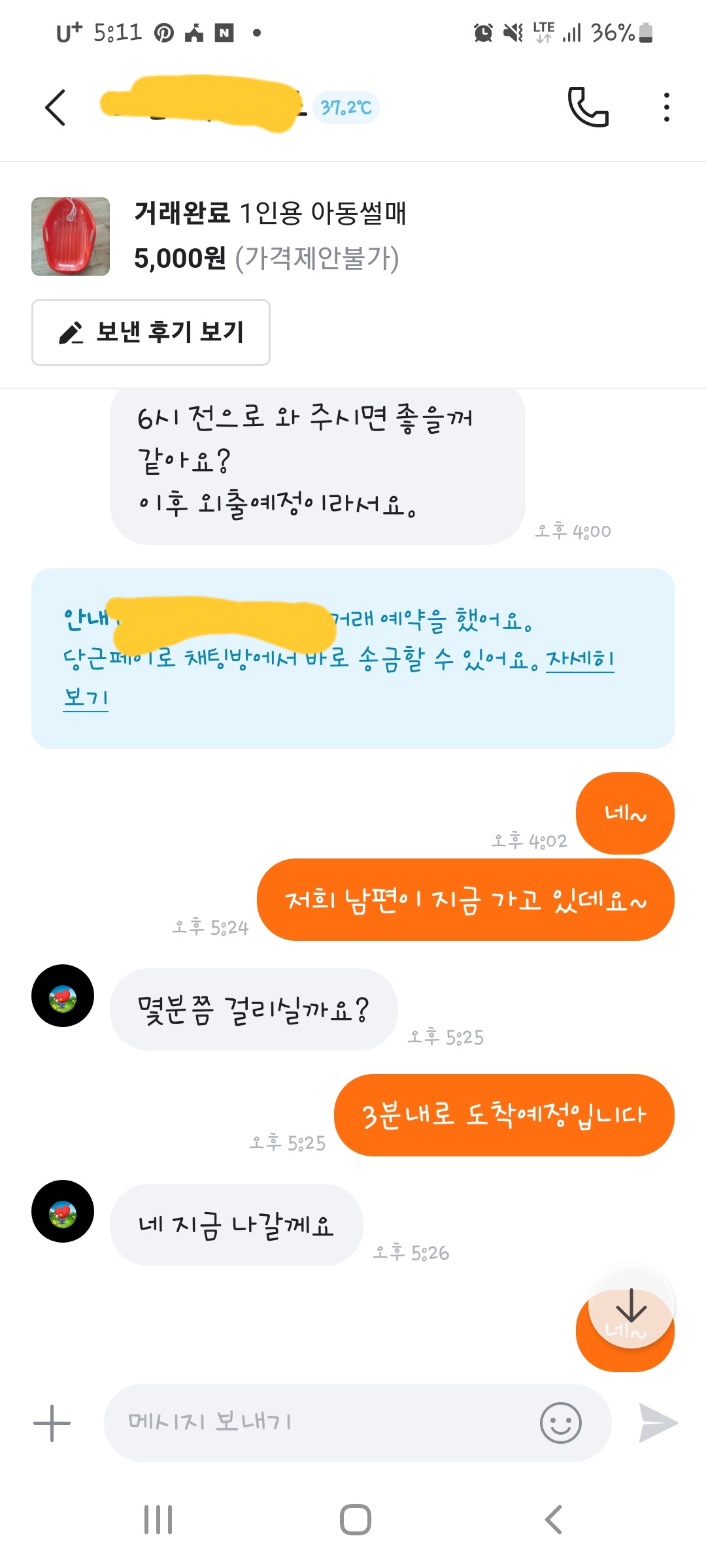Open the overflow menu
This screenshot has width=706, height=1568.
coord(666,107)
